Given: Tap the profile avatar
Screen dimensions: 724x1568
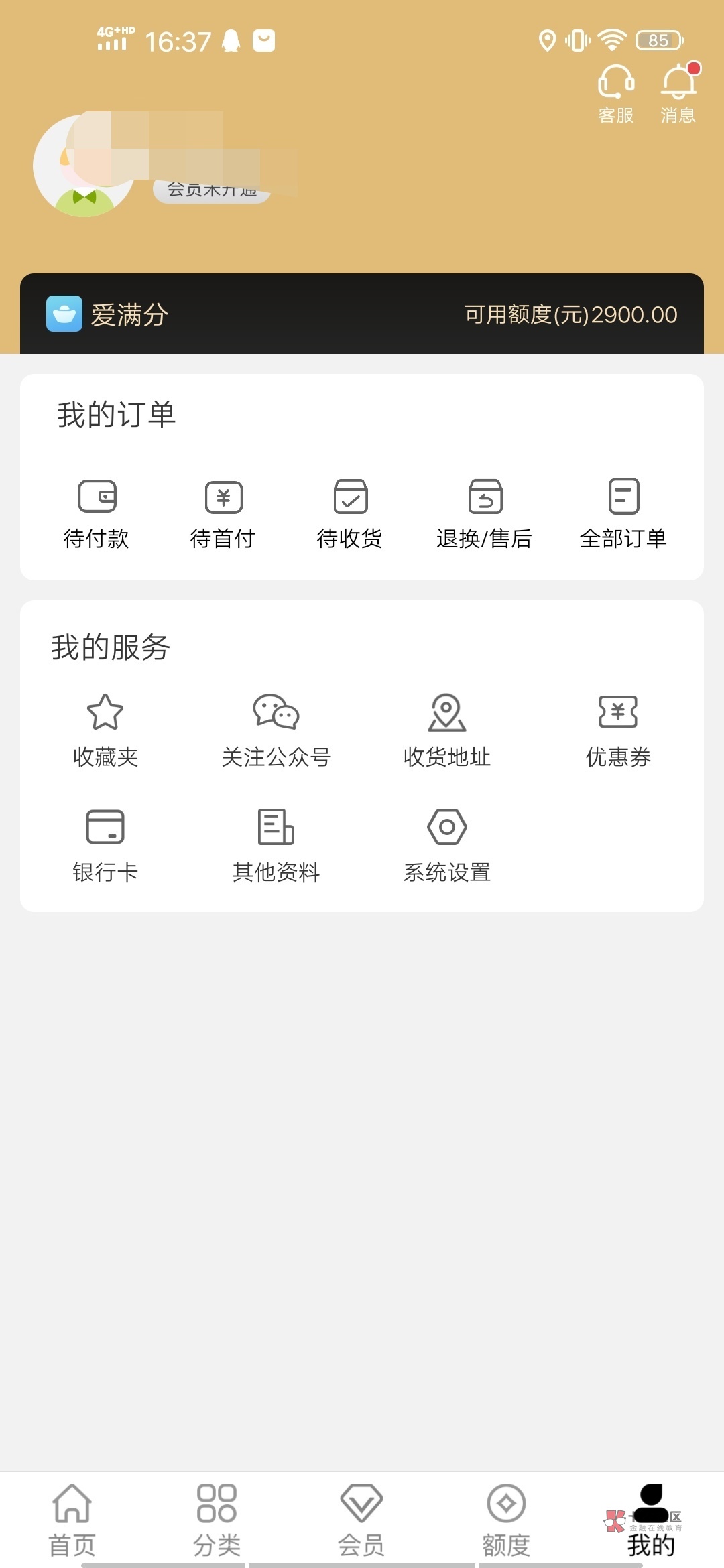Looking at the screenshot, I should click(84, 166).
